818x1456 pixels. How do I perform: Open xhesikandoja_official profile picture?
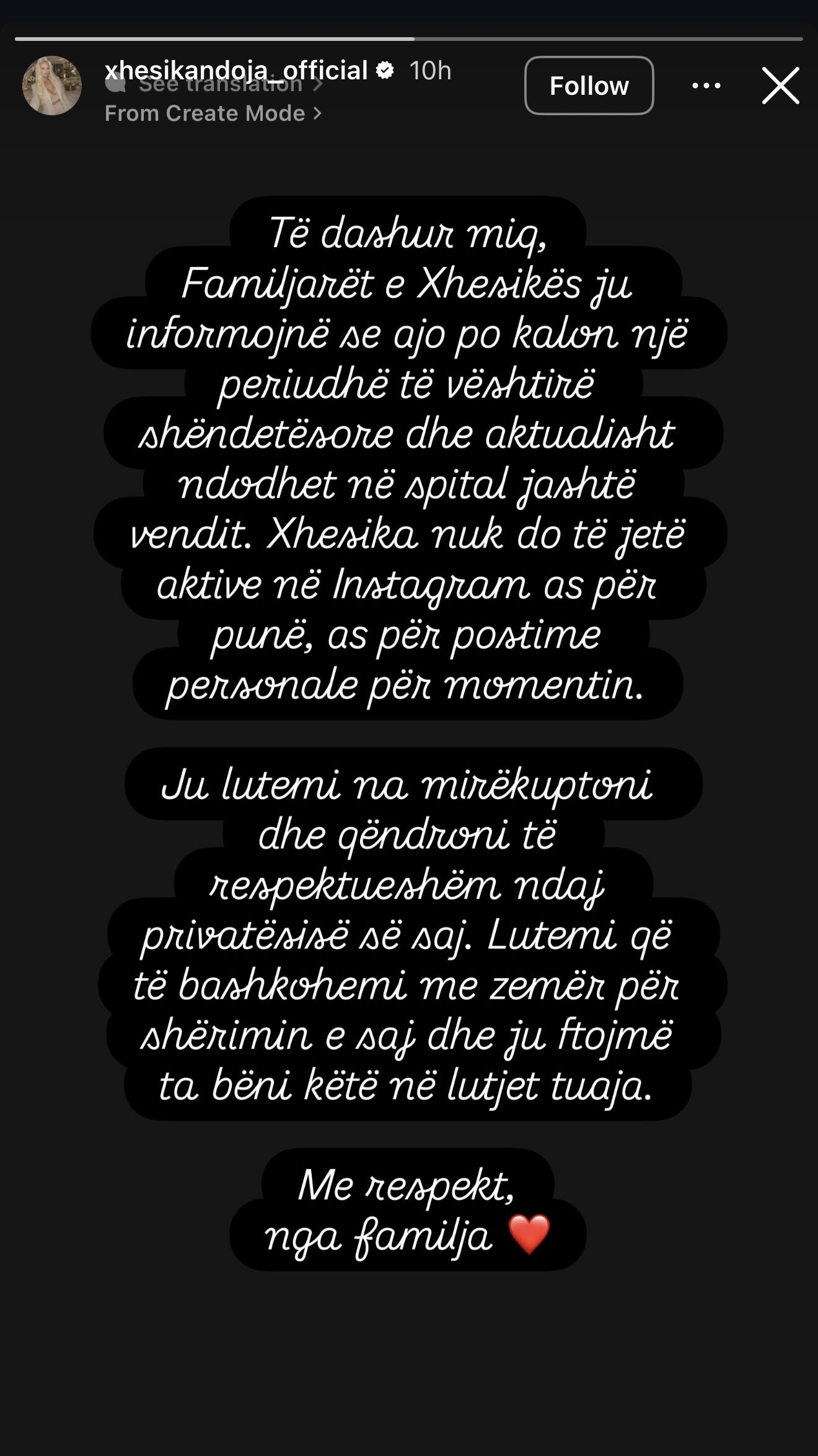[52, 86]
